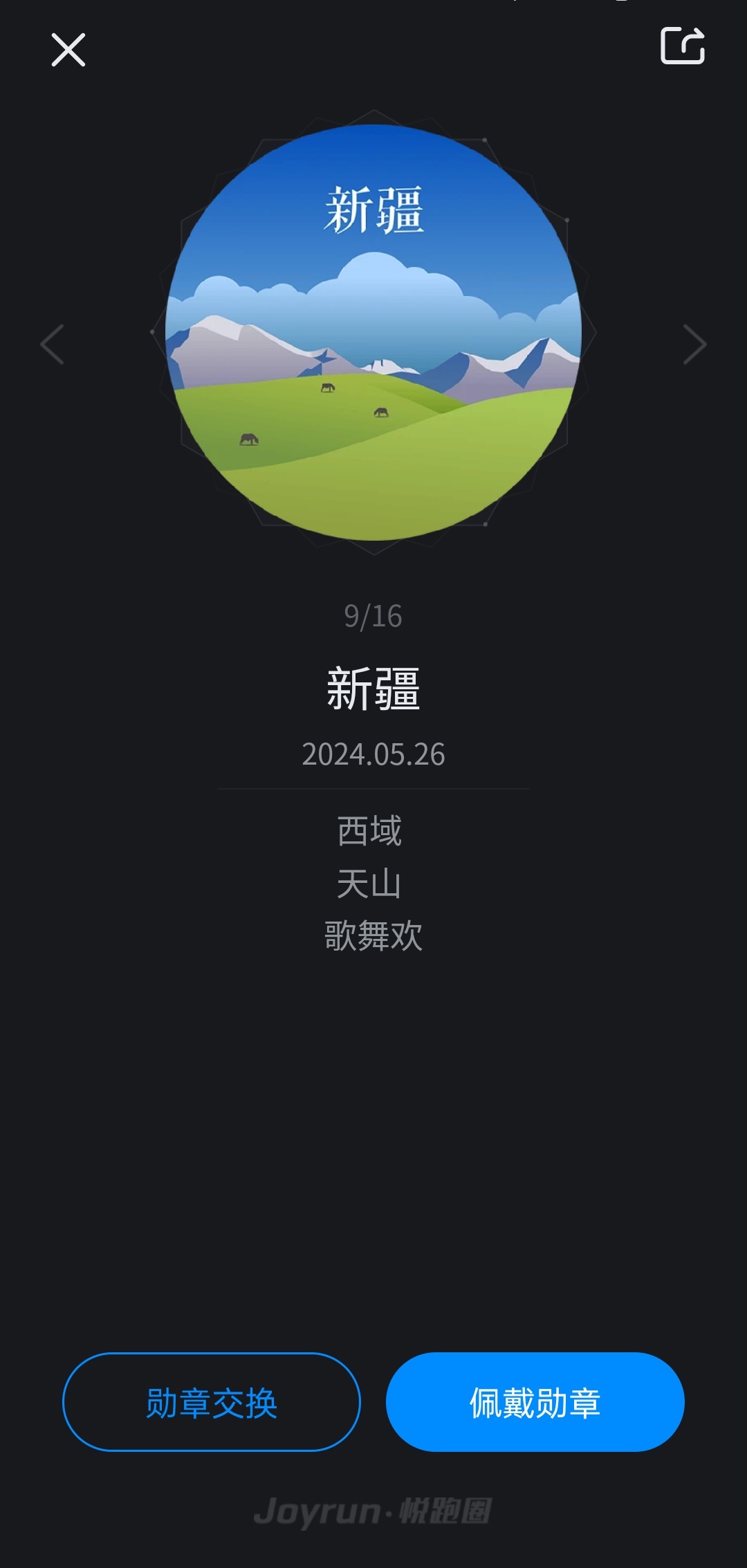
Task: Close the medal detail view
Action: 68,50
